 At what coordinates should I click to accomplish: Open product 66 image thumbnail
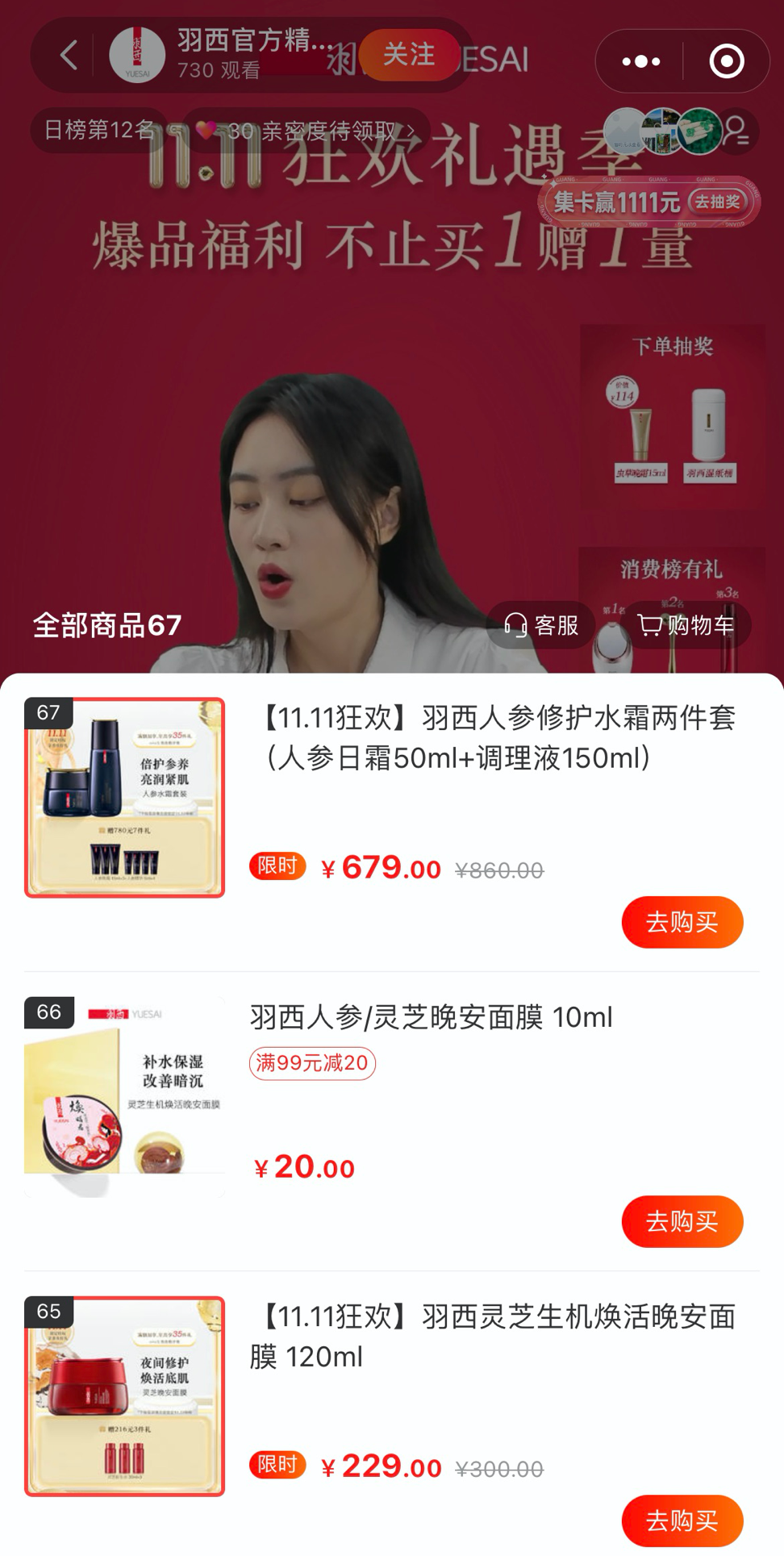point(125,1097)
